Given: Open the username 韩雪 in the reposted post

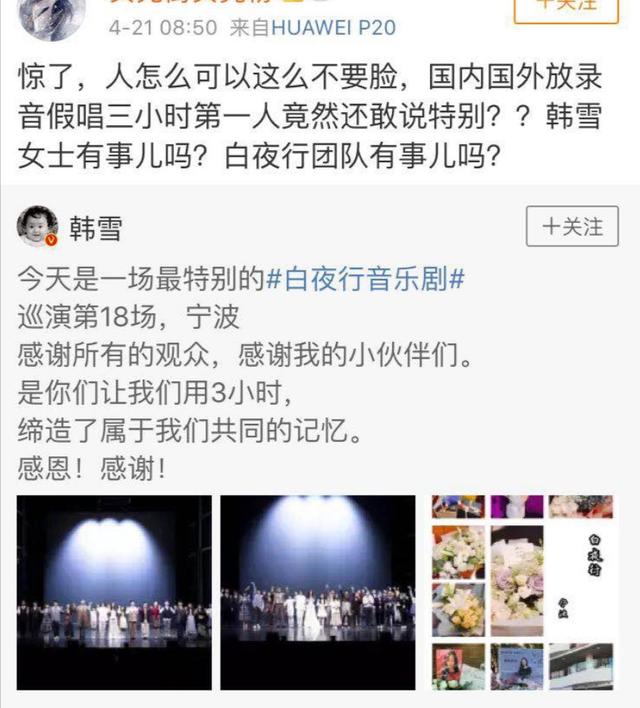Looking at the screenshot, I should click(x=96, y=229).
